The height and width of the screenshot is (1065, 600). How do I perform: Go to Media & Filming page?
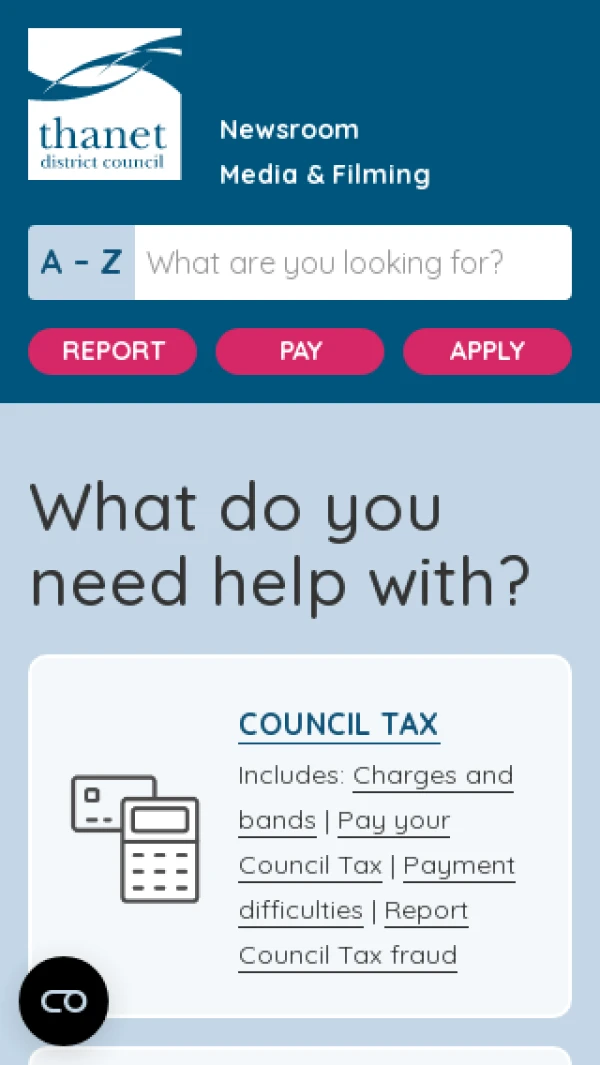325,175
